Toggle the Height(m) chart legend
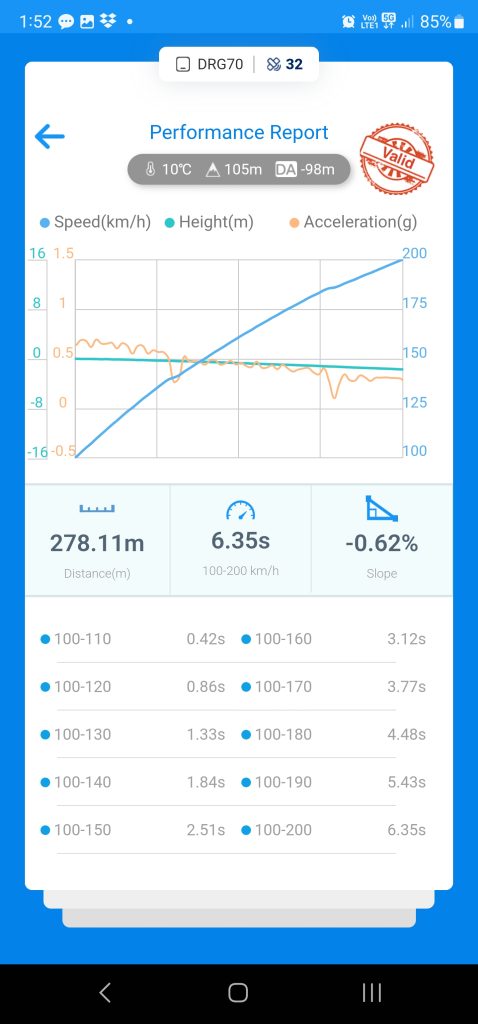This screenshot has height=1024, width=478. pos(209,222)
